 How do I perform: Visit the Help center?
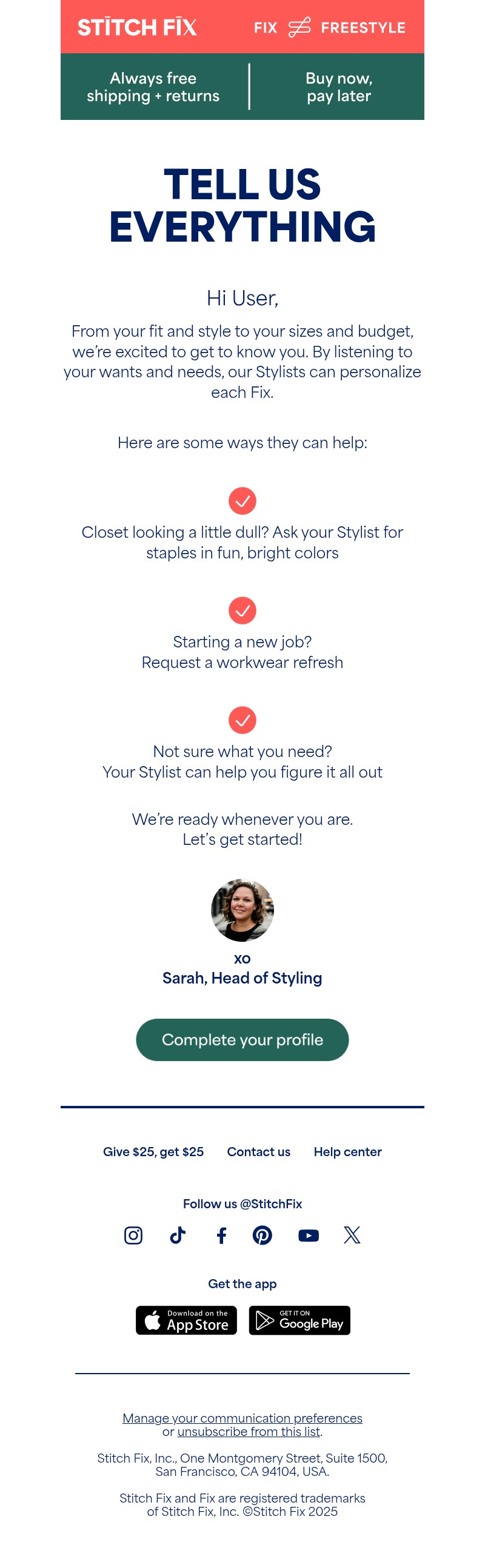[347, 1151]
